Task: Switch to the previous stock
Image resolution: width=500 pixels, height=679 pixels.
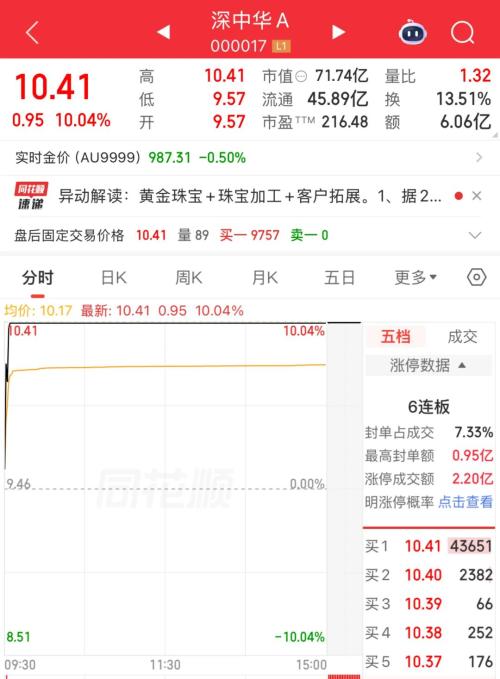Action: [164, 32]
